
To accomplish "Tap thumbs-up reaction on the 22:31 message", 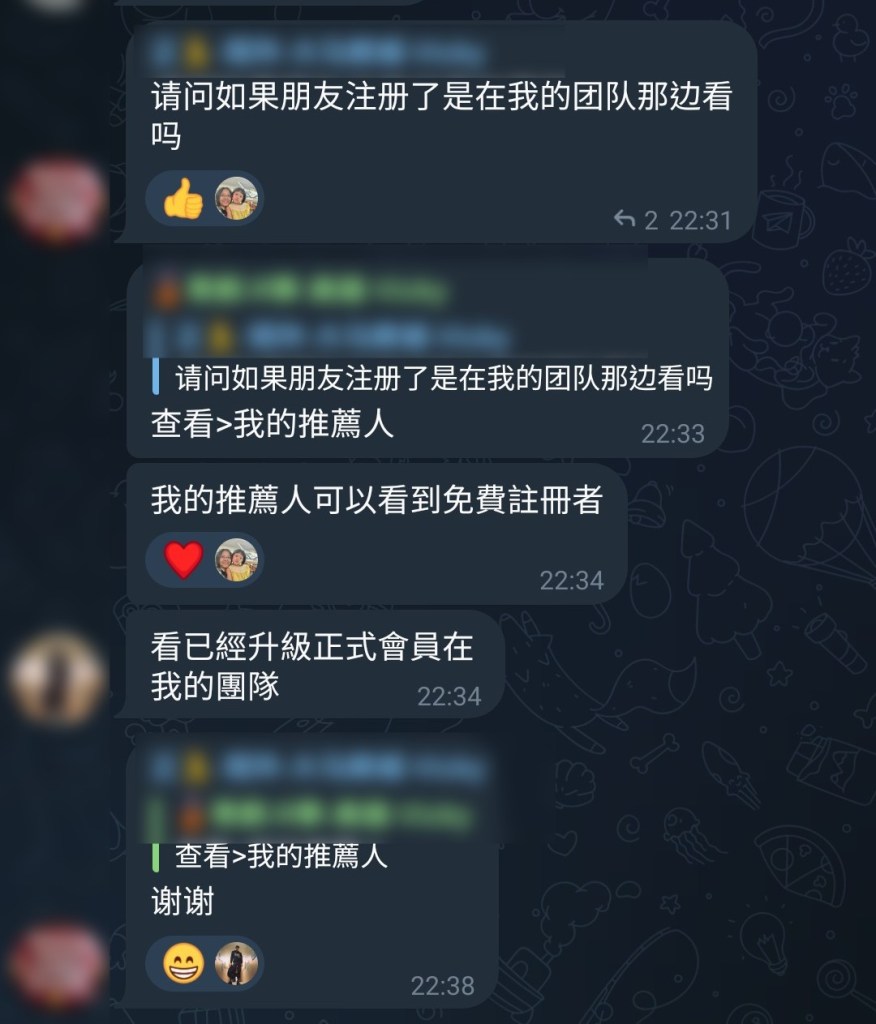I will [x=184, y=200].
